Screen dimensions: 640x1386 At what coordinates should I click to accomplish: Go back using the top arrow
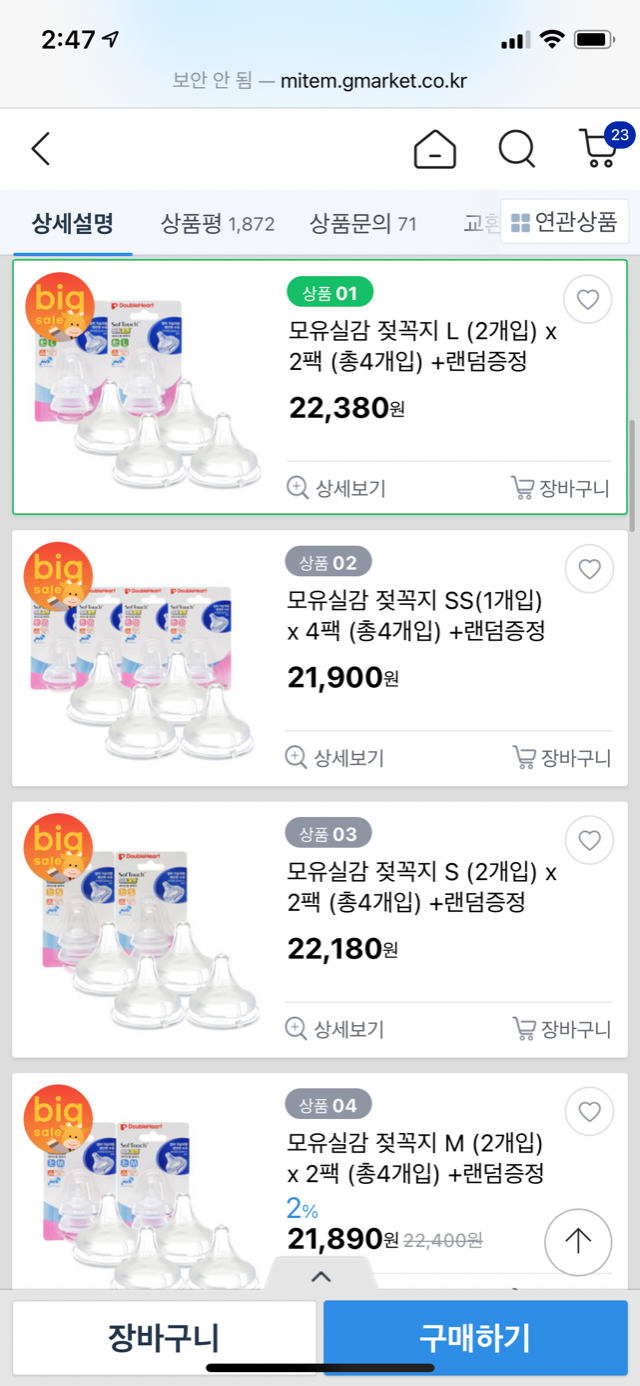pyautogui.click(x=40, y=149)
